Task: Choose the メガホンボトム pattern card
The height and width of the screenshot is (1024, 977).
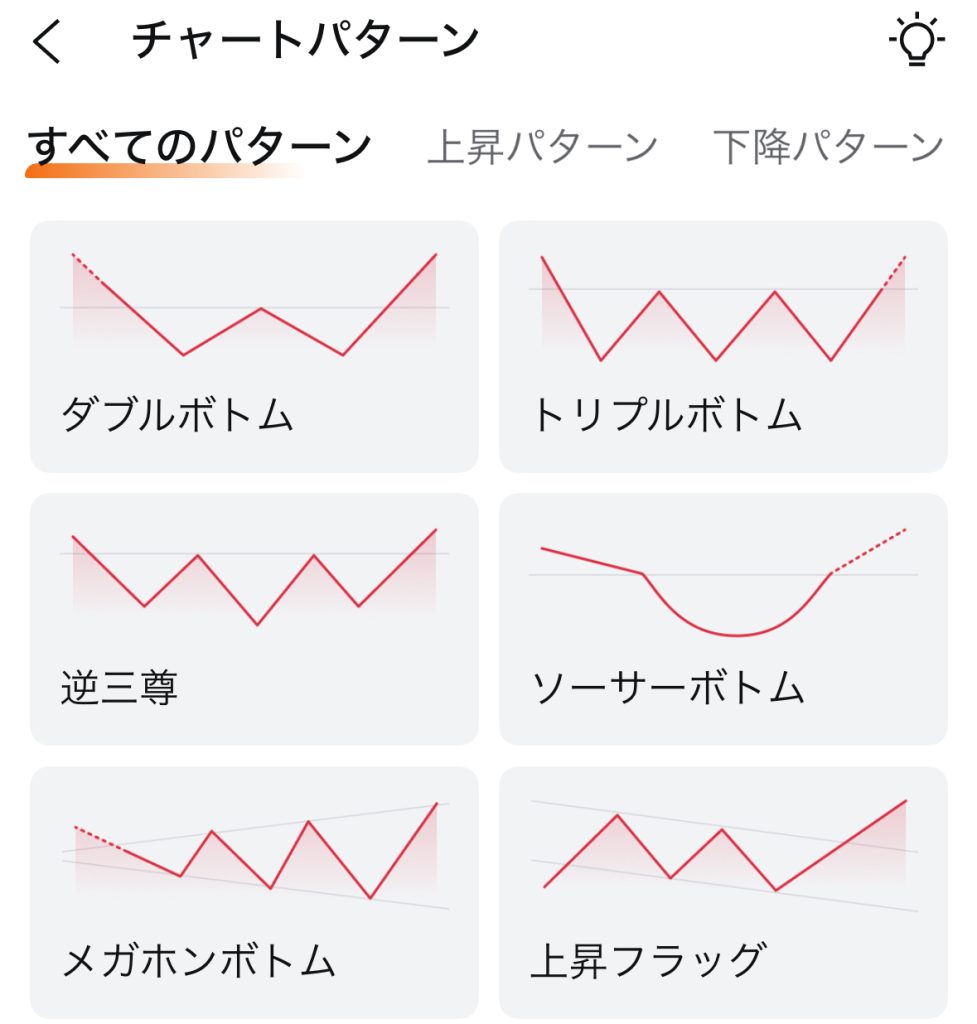Action: pos(254,891)
